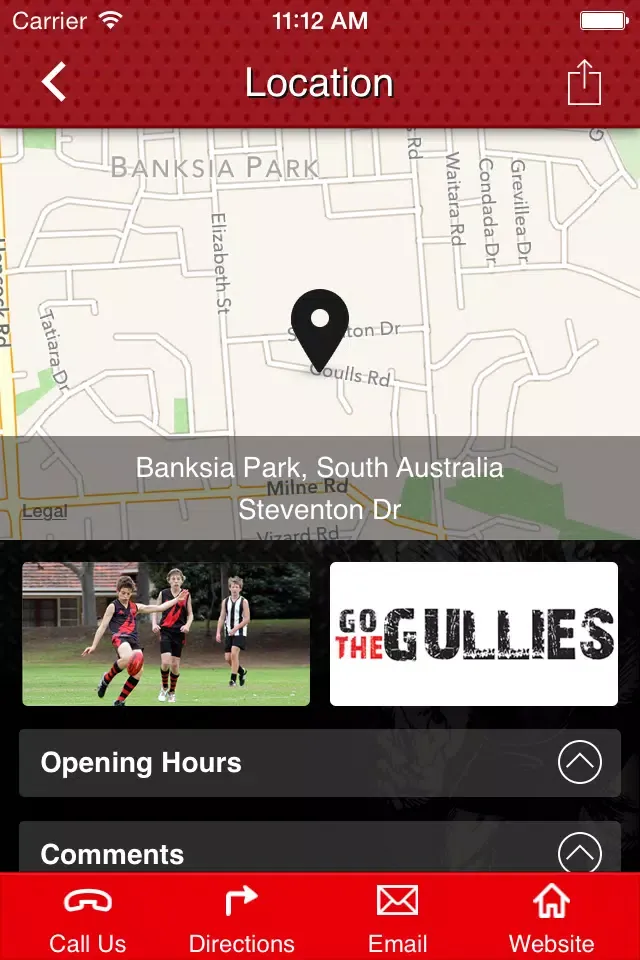640x960 pixels.
Task: Visit the club Website
Action: coord(551,918)
